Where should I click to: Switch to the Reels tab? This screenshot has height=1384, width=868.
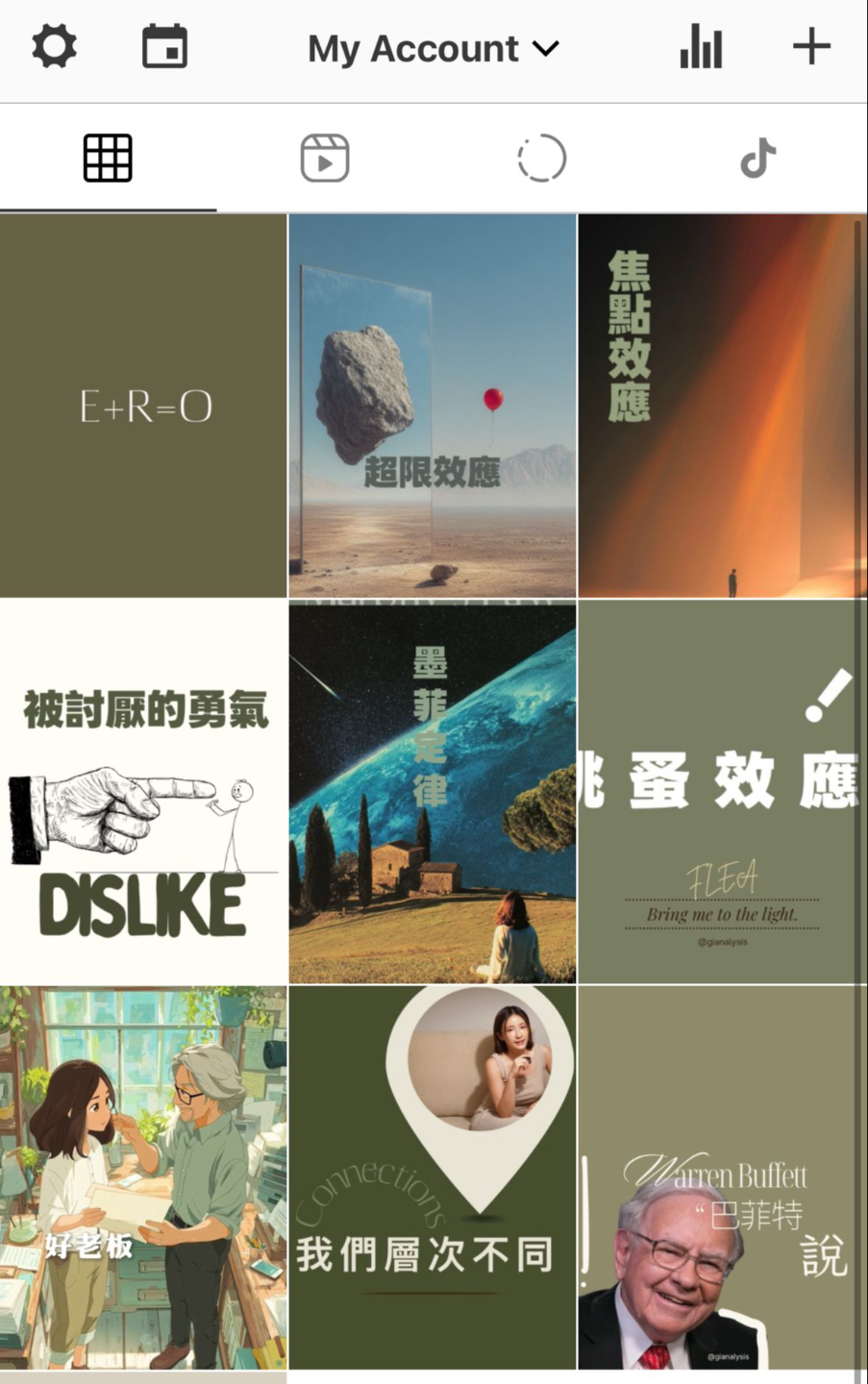pyautogui.click(x=325, y=158)
